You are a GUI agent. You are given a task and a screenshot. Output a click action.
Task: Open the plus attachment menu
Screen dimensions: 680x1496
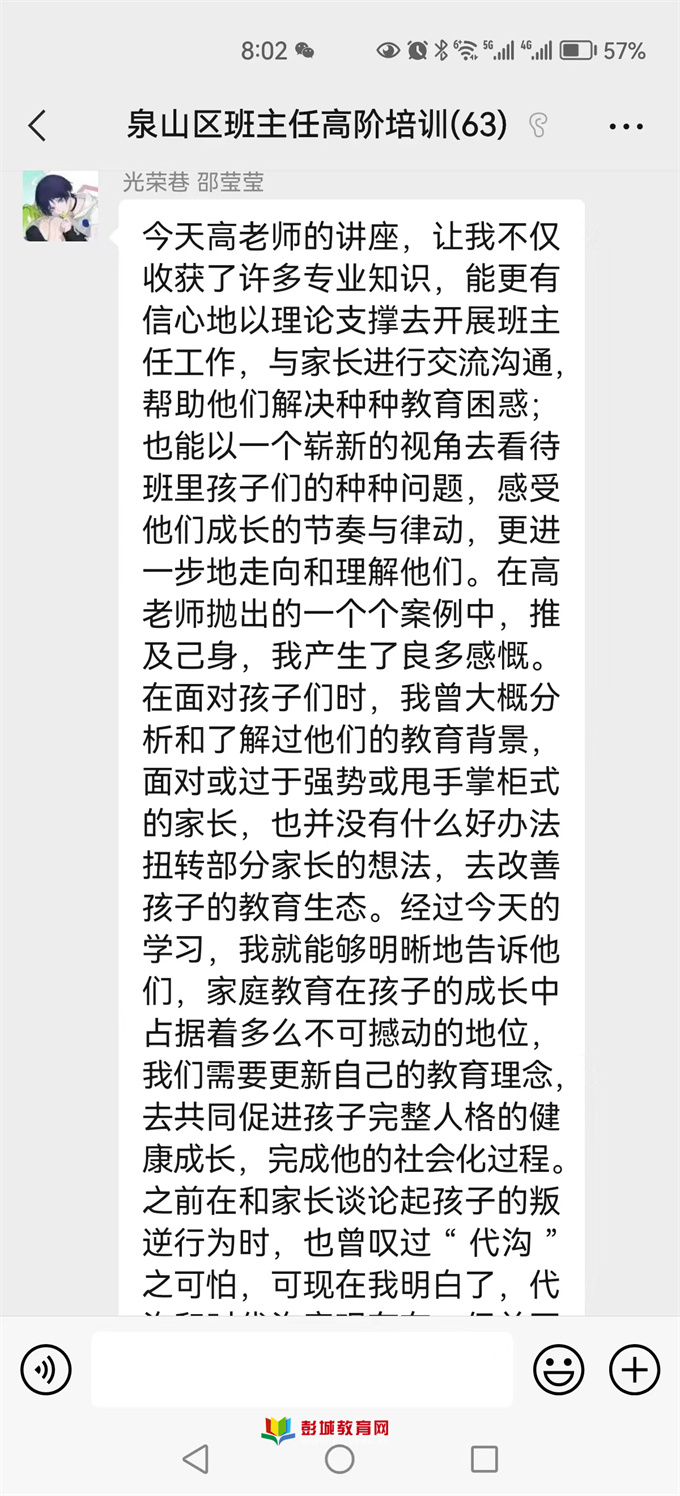[x=635, y=1370]
